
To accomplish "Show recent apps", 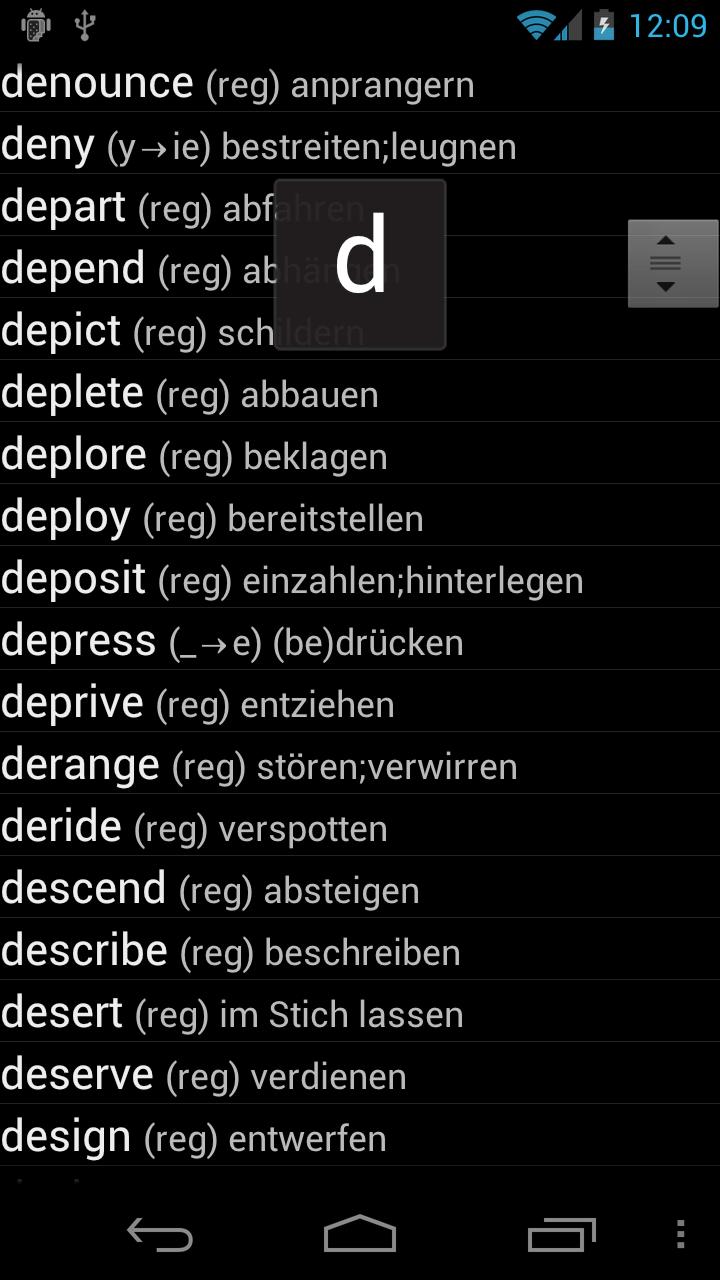I will click(x=561, y=1234).
